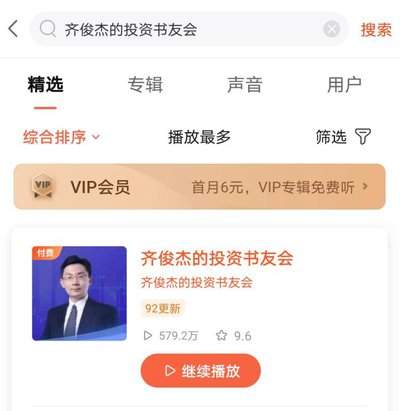Switch to the 专辑 tab

[145, 85]
